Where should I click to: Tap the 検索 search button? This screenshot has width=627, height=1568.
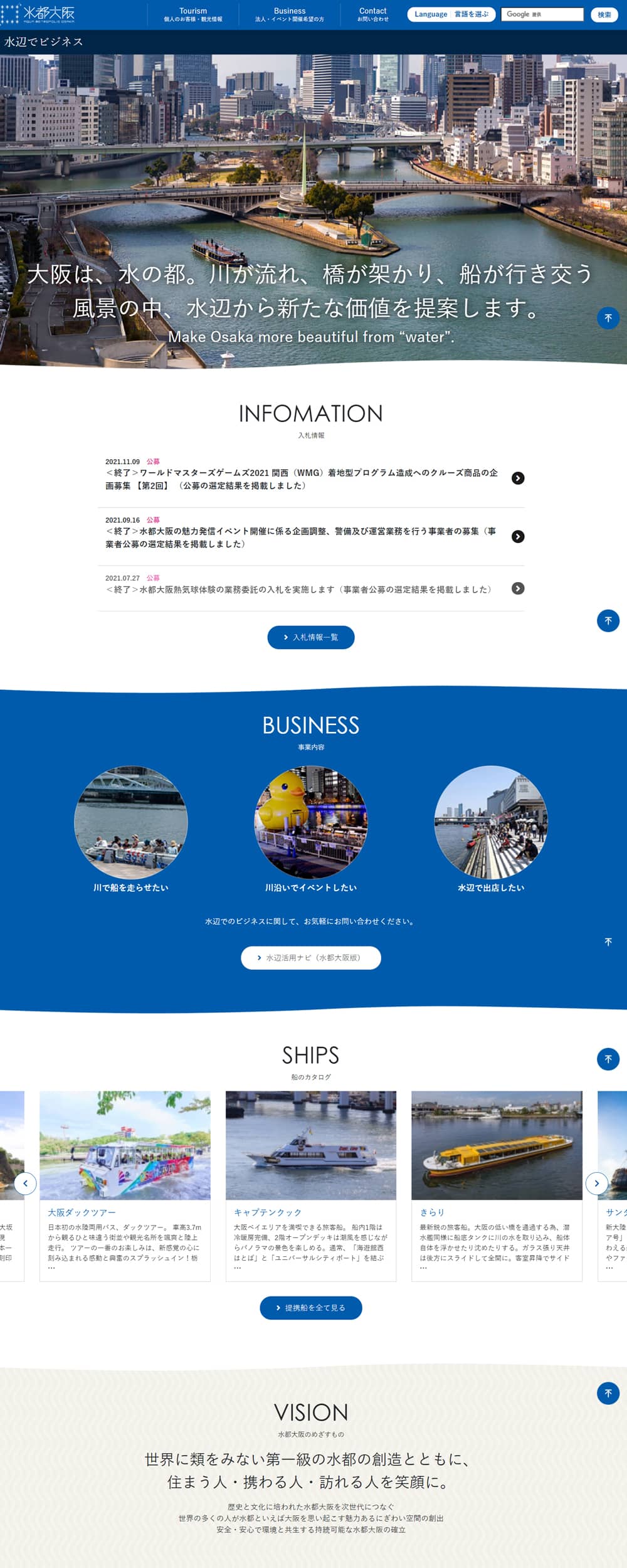tap(604, 14)
